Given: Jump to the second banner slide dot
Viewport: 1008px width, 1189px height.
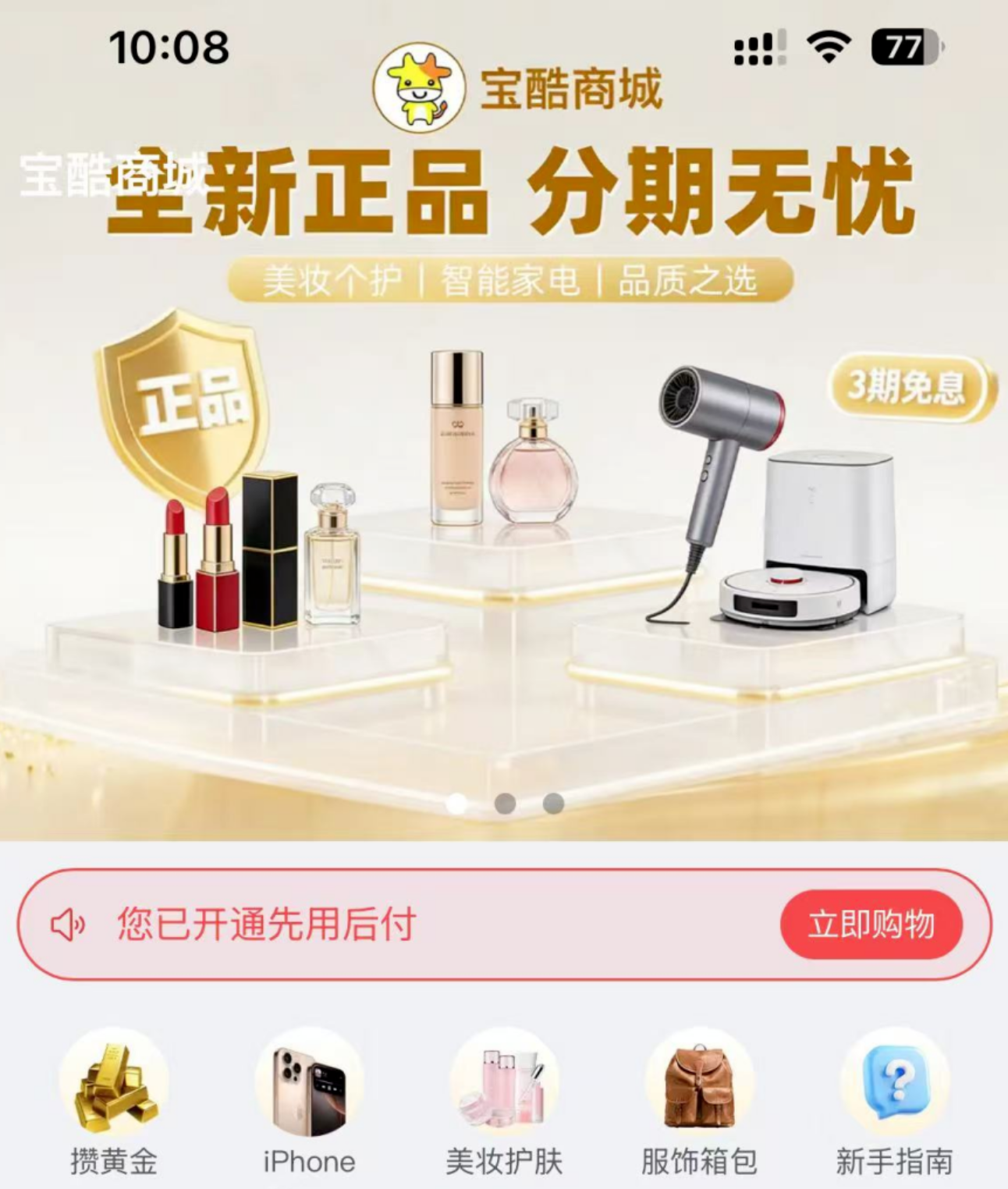Looking at the screenshot, I should point(506,804).
